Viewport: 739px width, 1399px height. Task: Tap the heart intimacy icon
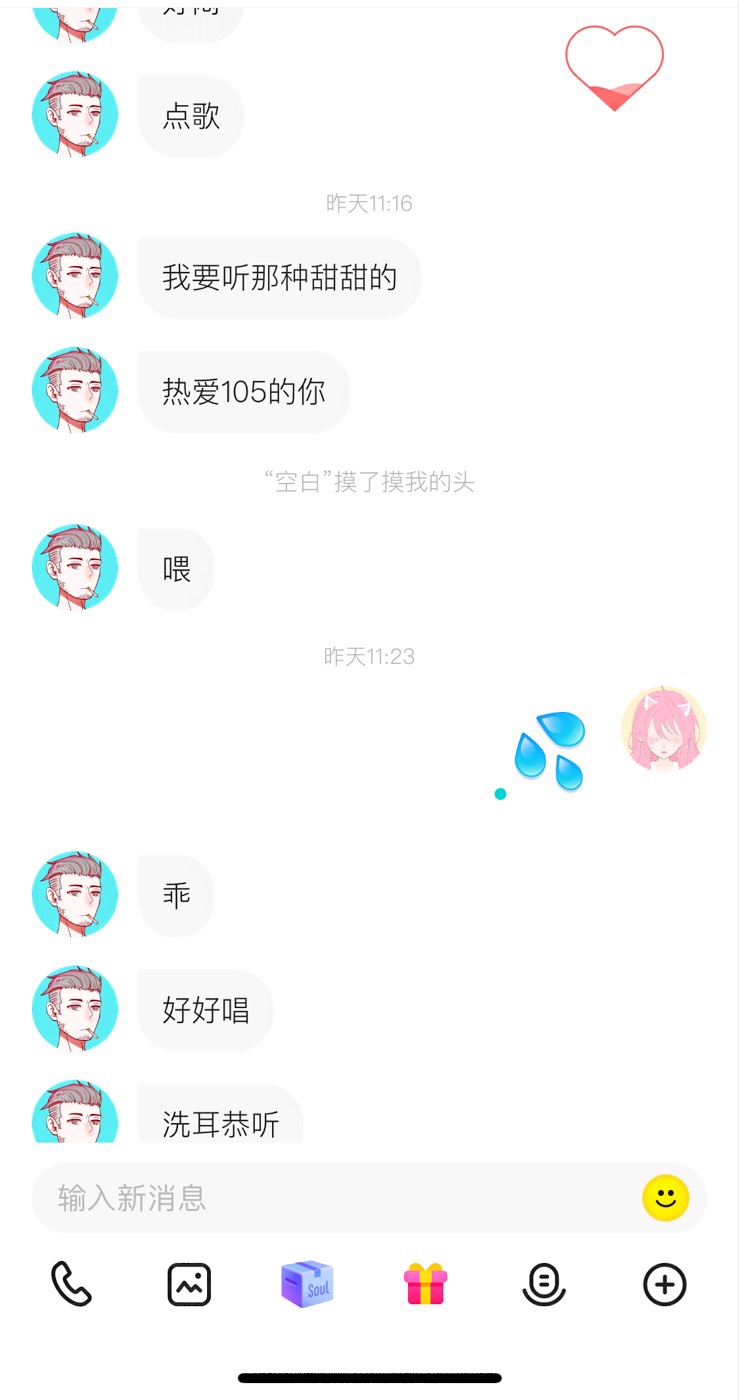click(614, 67)
